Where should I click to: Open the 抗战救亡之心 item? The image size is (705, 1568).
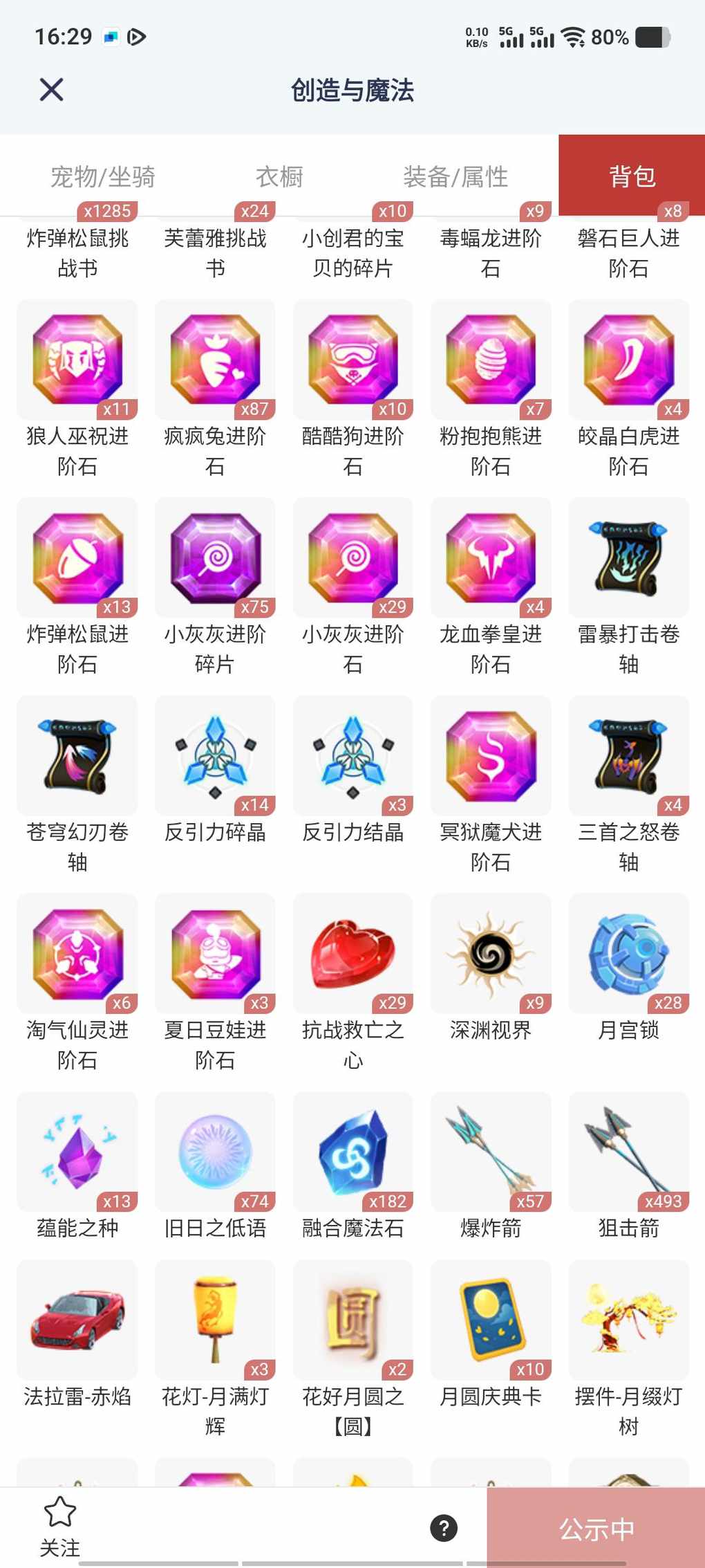coord(352,953)
